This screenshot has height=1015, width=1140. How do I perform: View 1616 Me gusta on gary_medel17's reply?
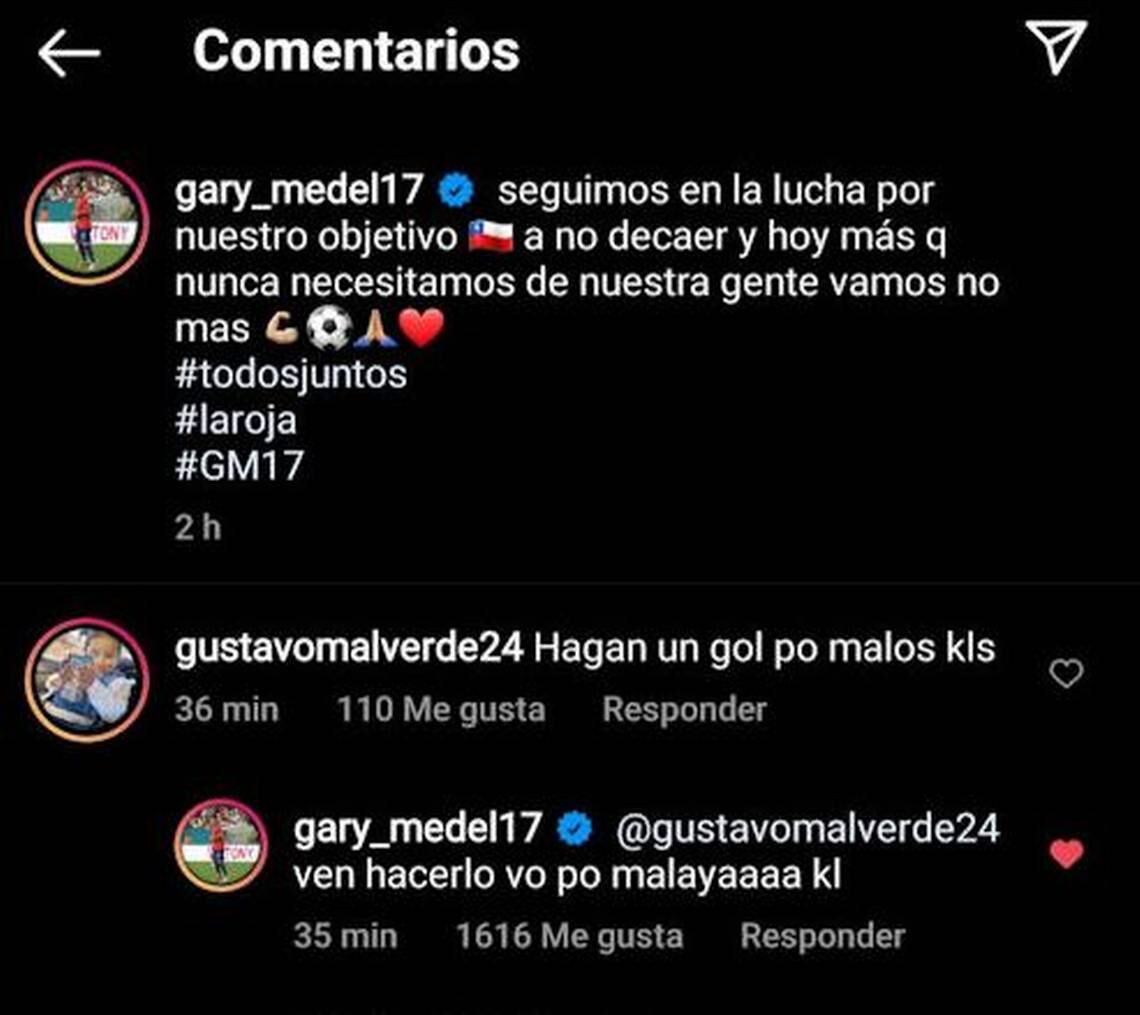569,936
